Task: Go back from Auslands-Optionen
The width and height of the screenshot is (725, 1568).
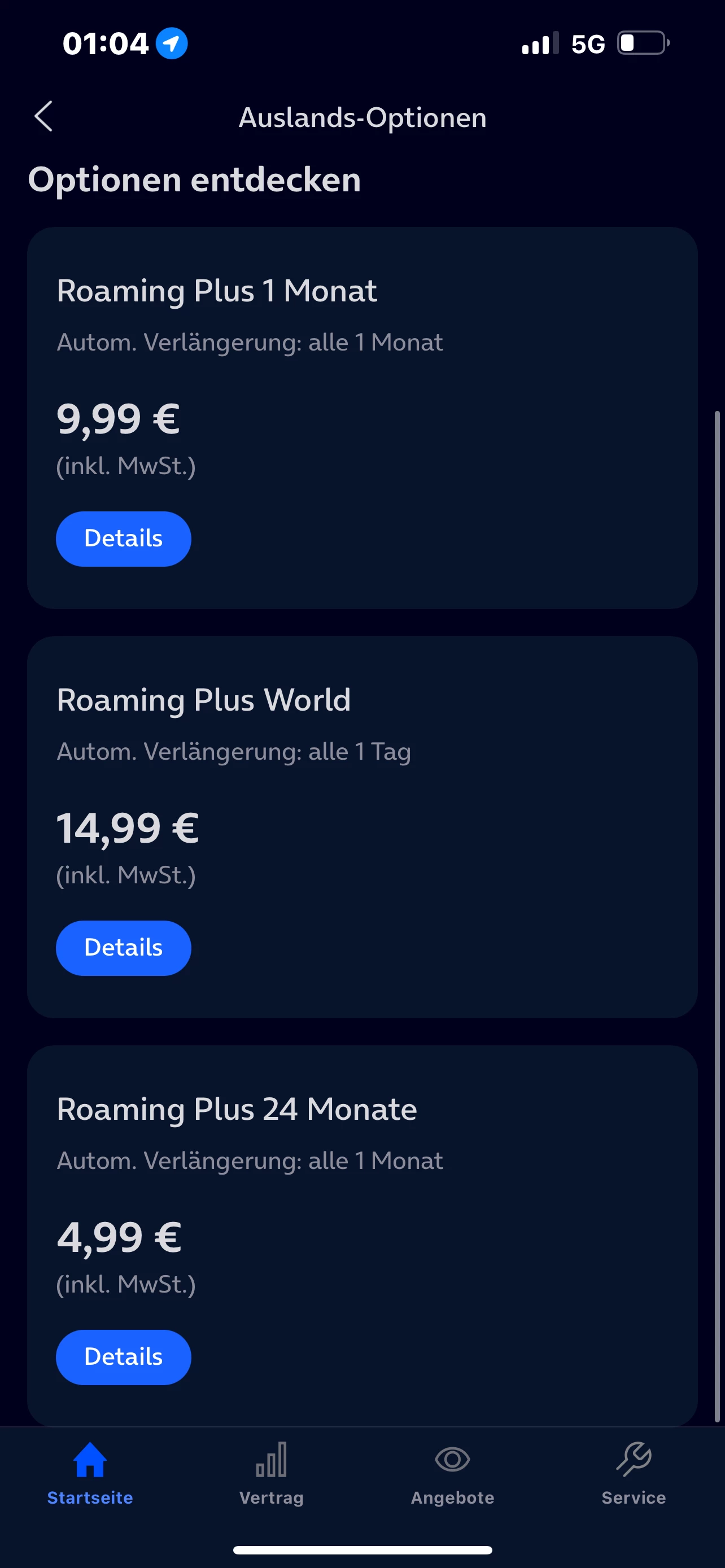Action: (x=44, y=116)
